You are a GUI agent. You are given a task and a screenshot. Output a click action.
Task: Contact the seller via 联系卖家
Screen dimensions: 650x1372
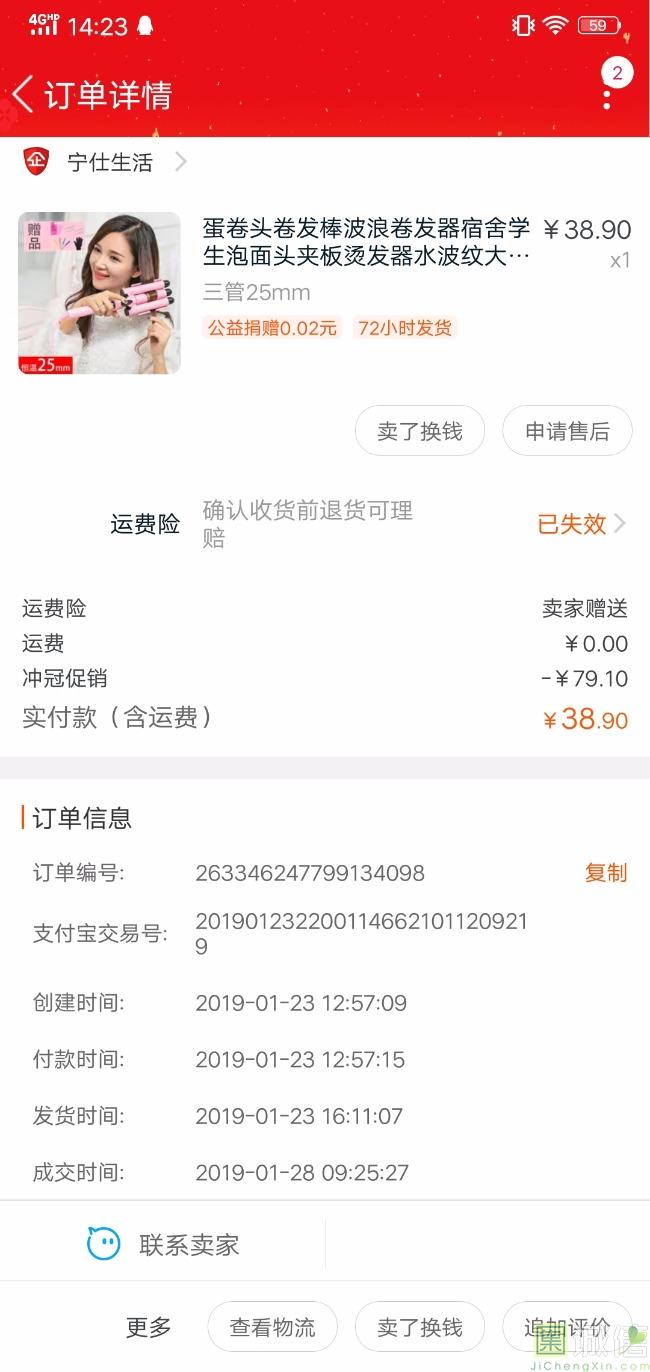163,1245
